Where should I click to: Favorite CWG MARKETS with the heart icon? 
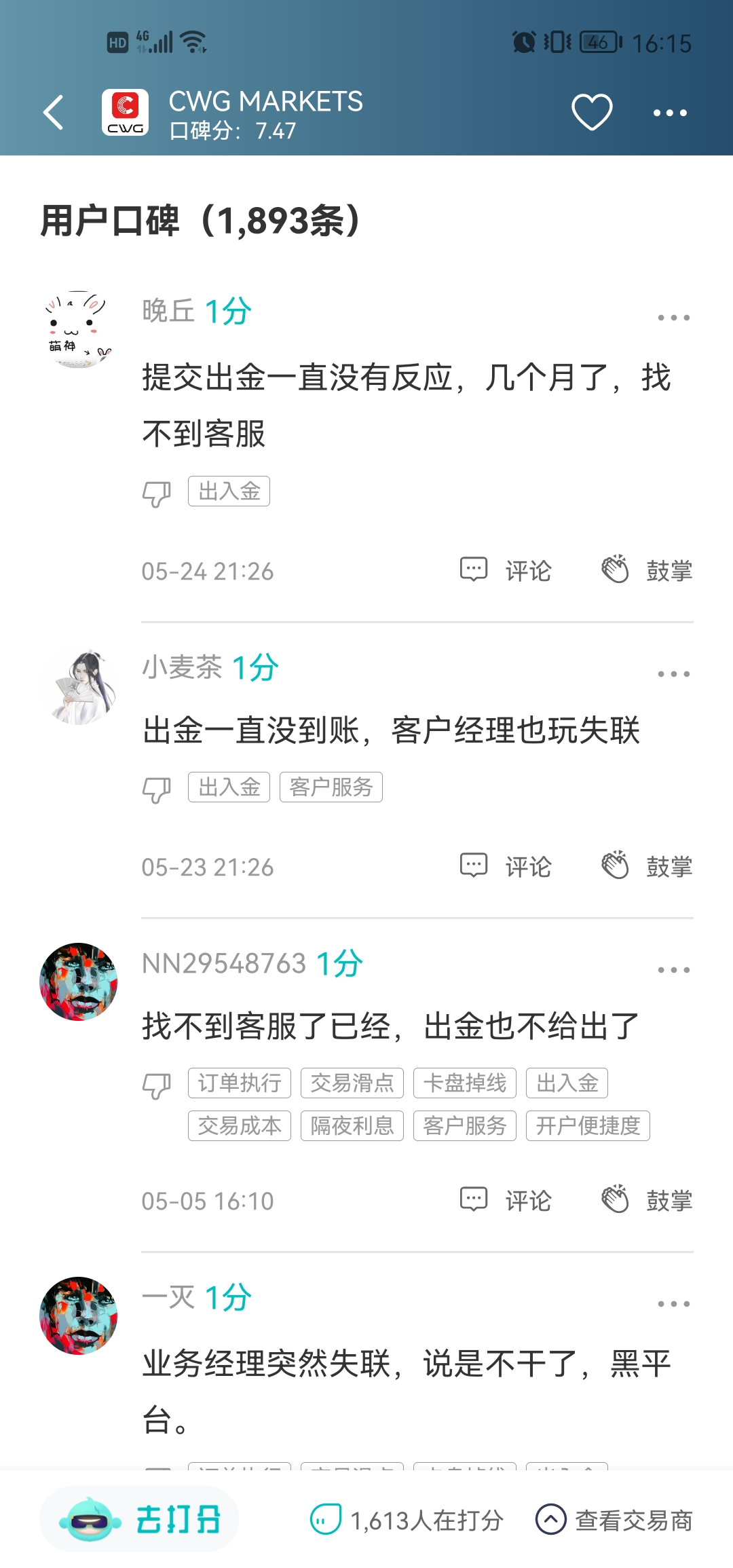(x=592, y=112)
